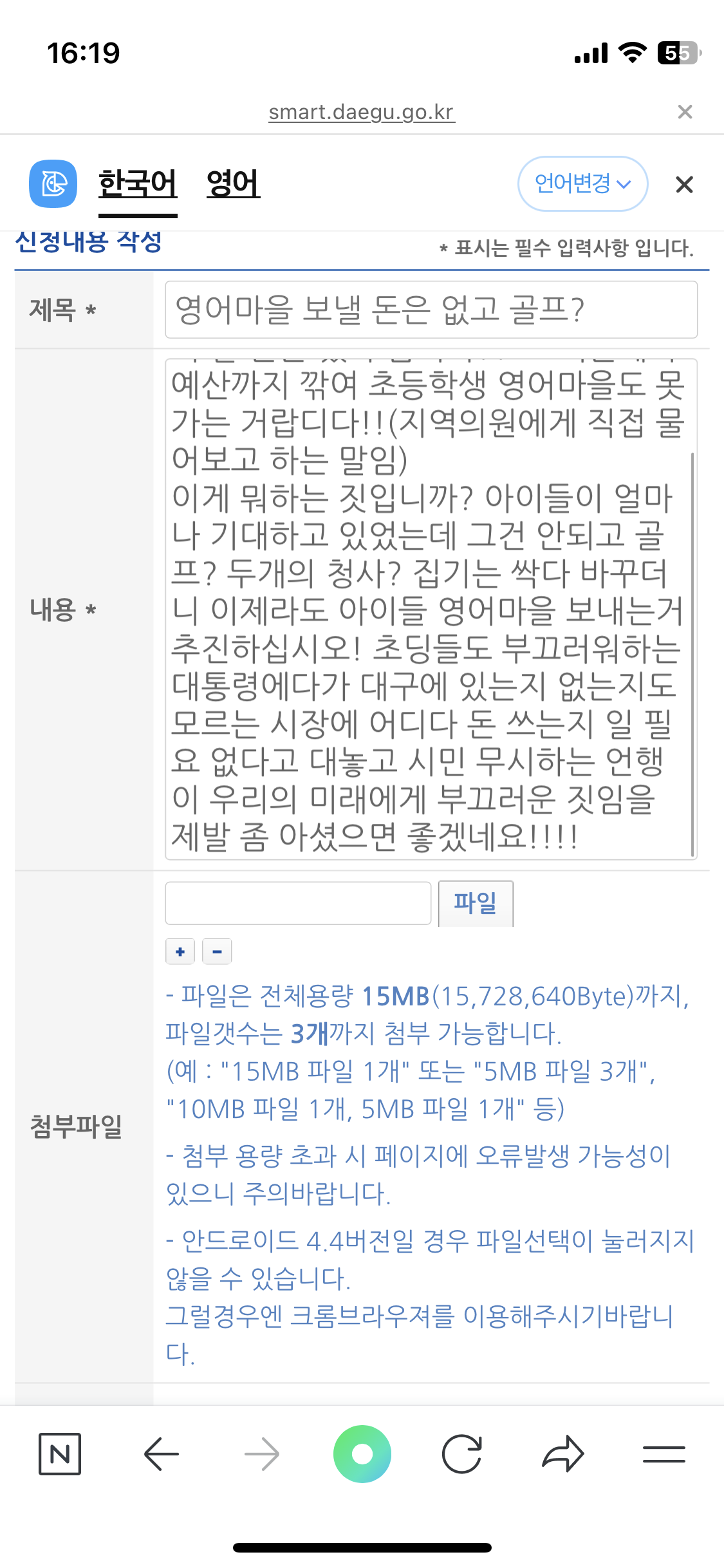
Task: Tap the attachment file name field
Action: tap(298, 903)
